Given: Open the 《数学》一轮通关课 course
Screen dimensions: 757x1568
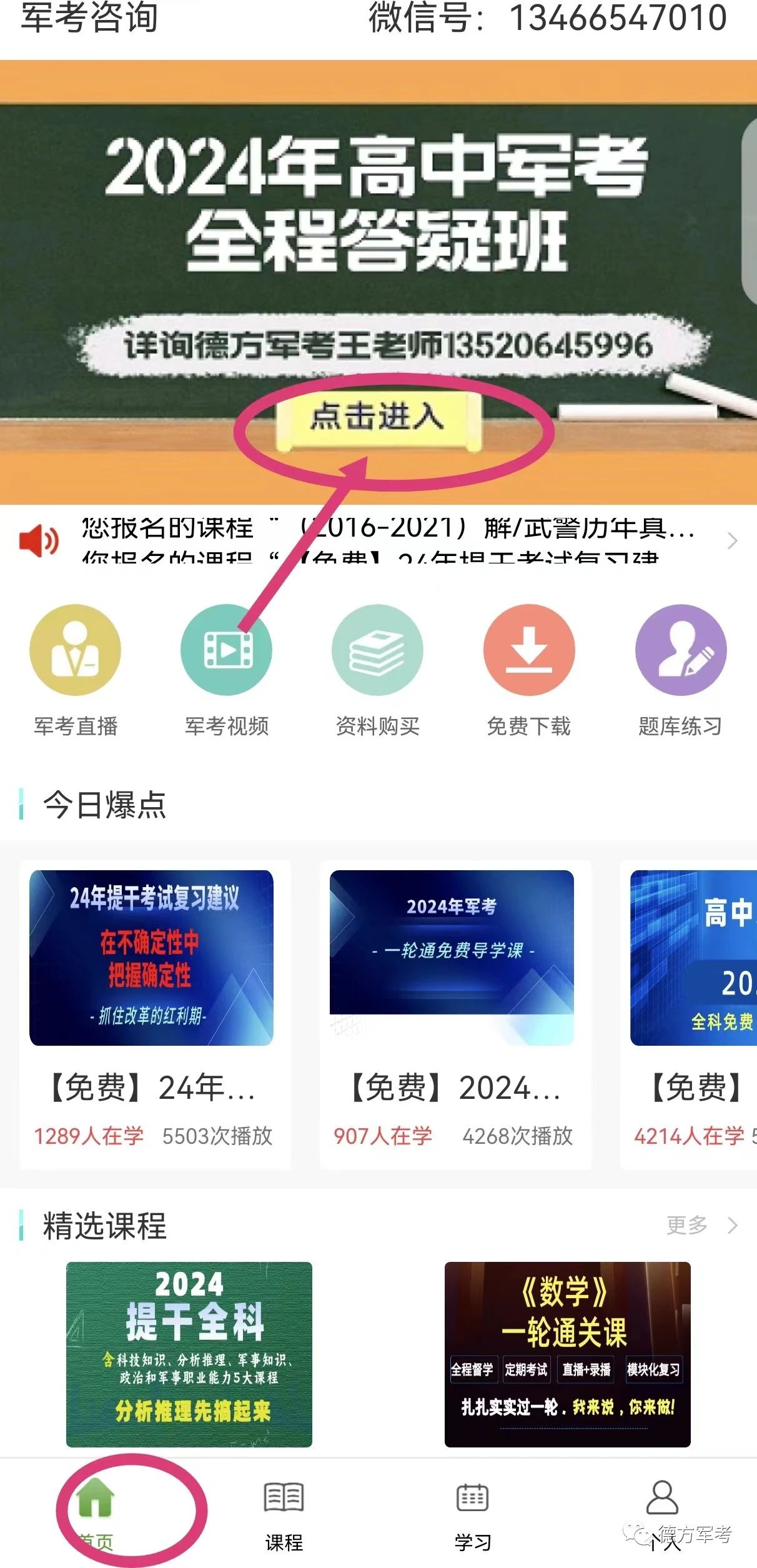Looking at the screenshot, I should 567,1353.
